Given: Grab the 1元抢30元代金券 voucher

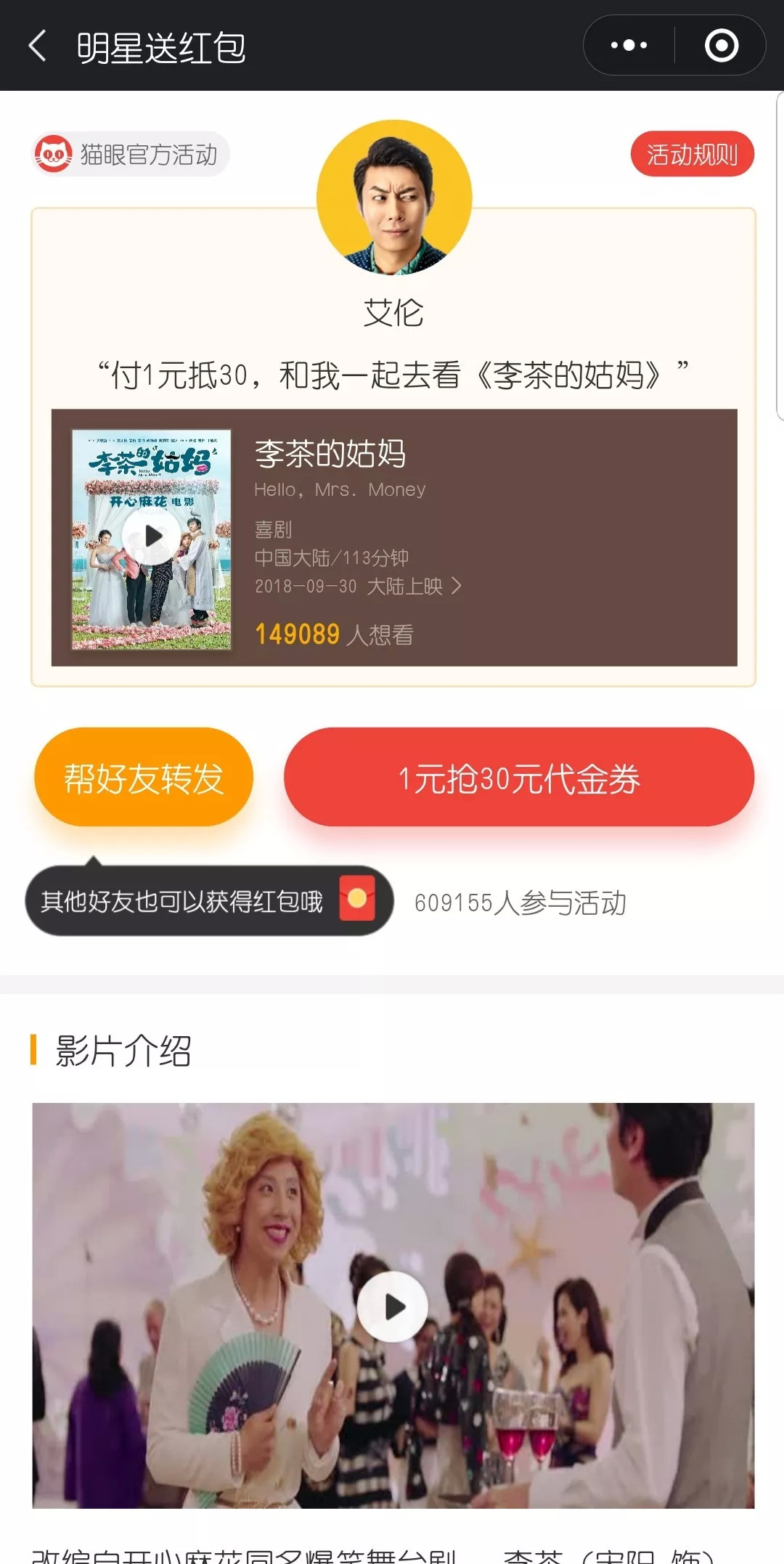Looking at the screenshot, I should [518, 778].
